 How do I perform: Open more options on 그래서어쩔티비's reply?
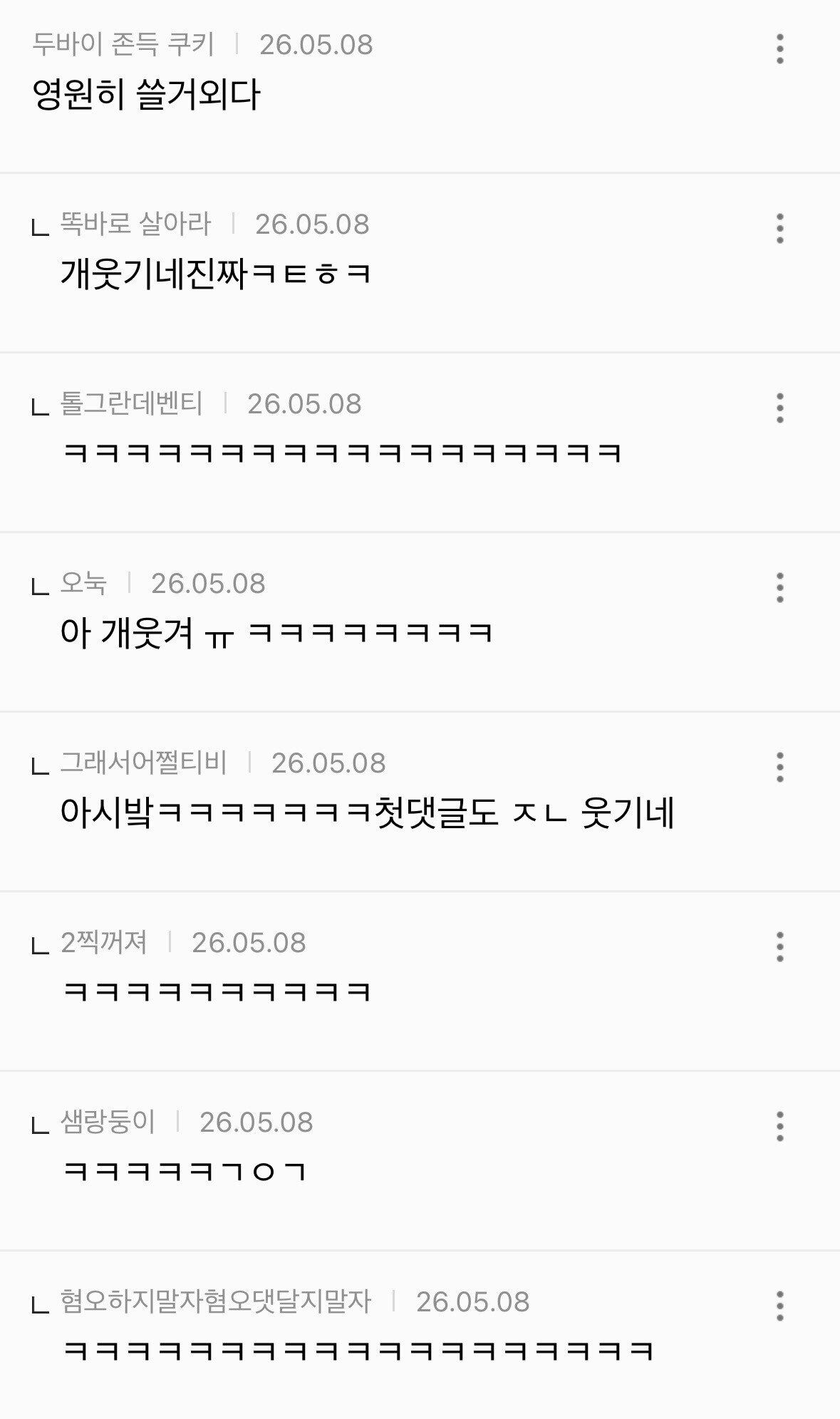[780, 768]
